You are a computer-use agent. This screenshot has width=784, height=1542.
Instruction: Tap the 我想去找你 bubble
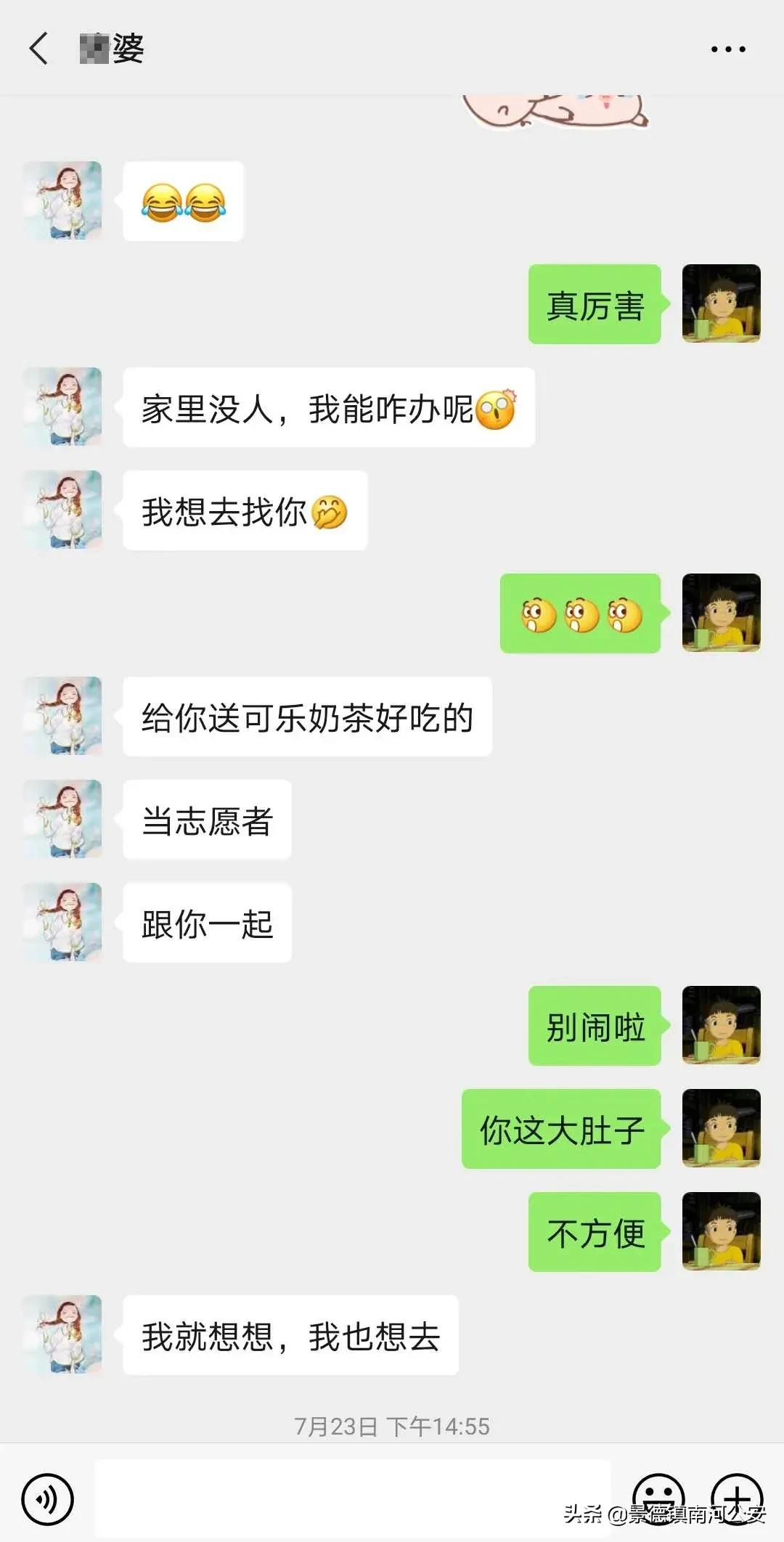(245, 510)
